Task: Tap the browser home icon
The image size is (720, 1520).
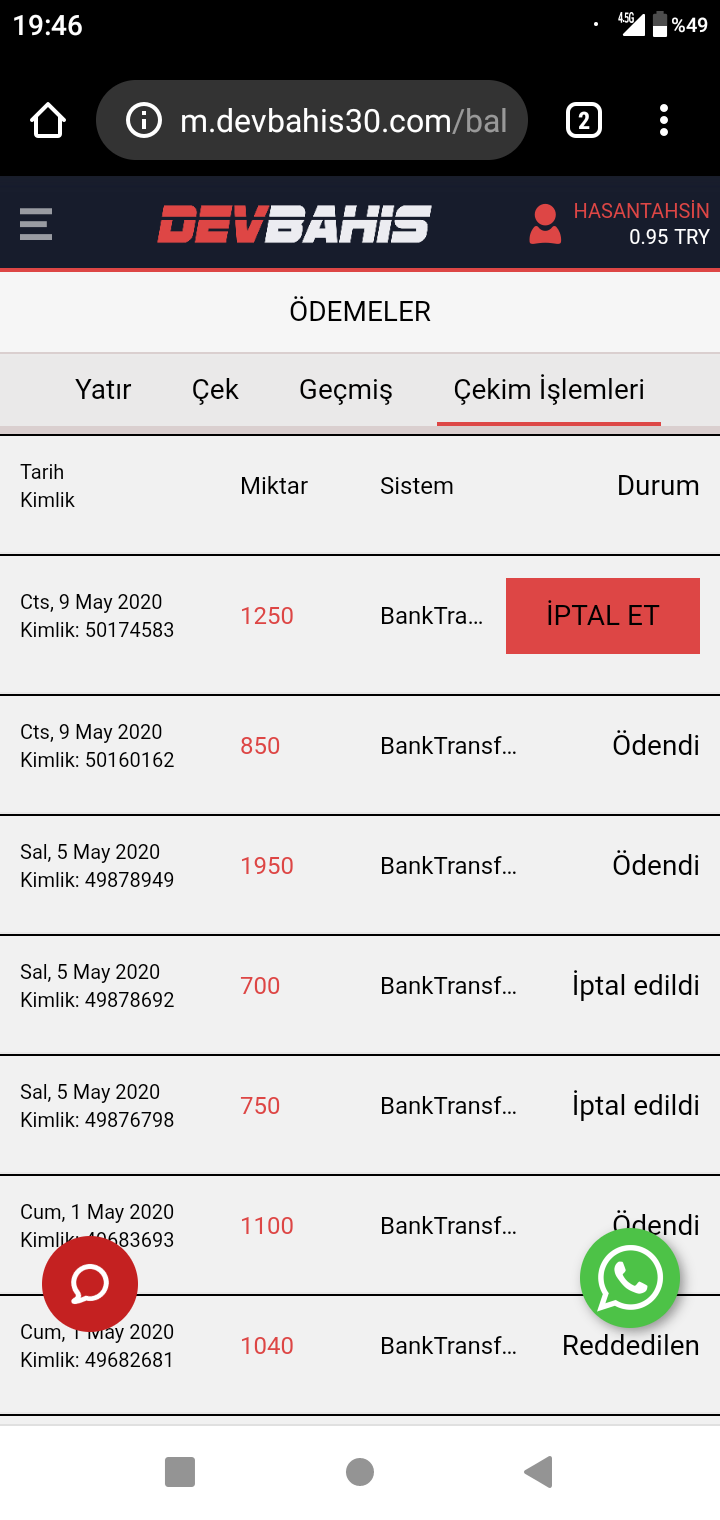Action: pos(48,121)
